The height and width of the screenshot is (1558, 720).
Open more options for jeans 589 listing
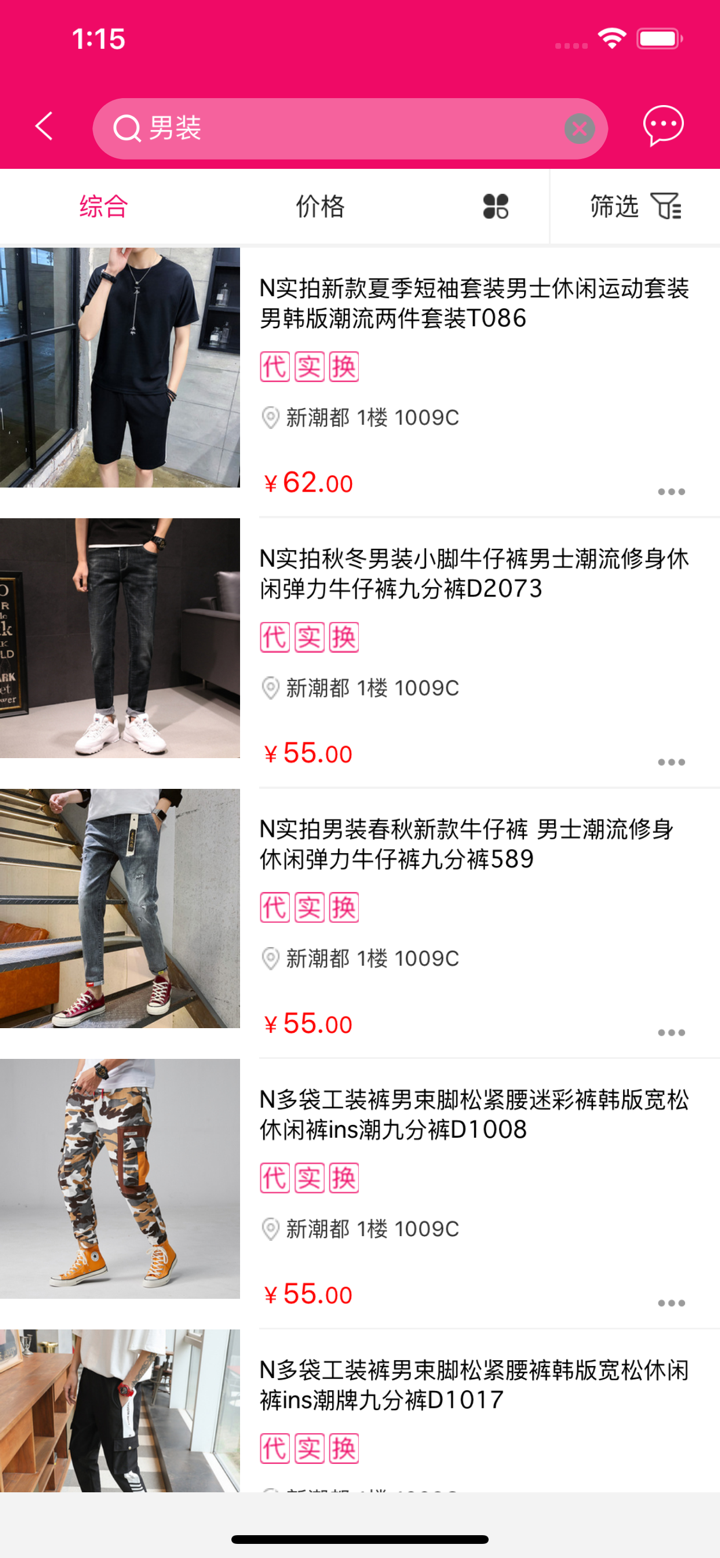[671, 1032]
